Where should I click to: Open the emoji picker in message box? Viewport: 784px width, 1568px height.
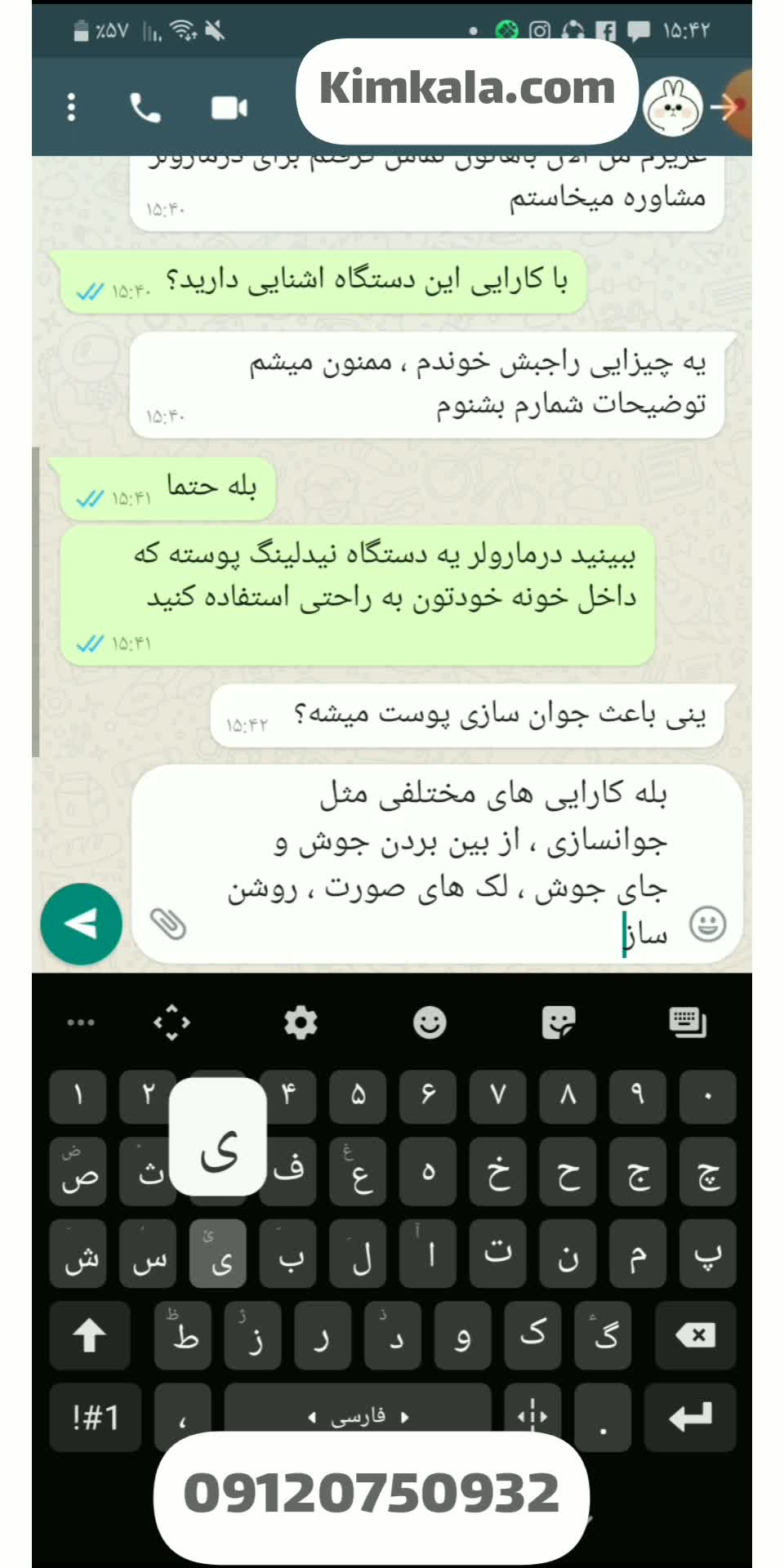[707, 924]
